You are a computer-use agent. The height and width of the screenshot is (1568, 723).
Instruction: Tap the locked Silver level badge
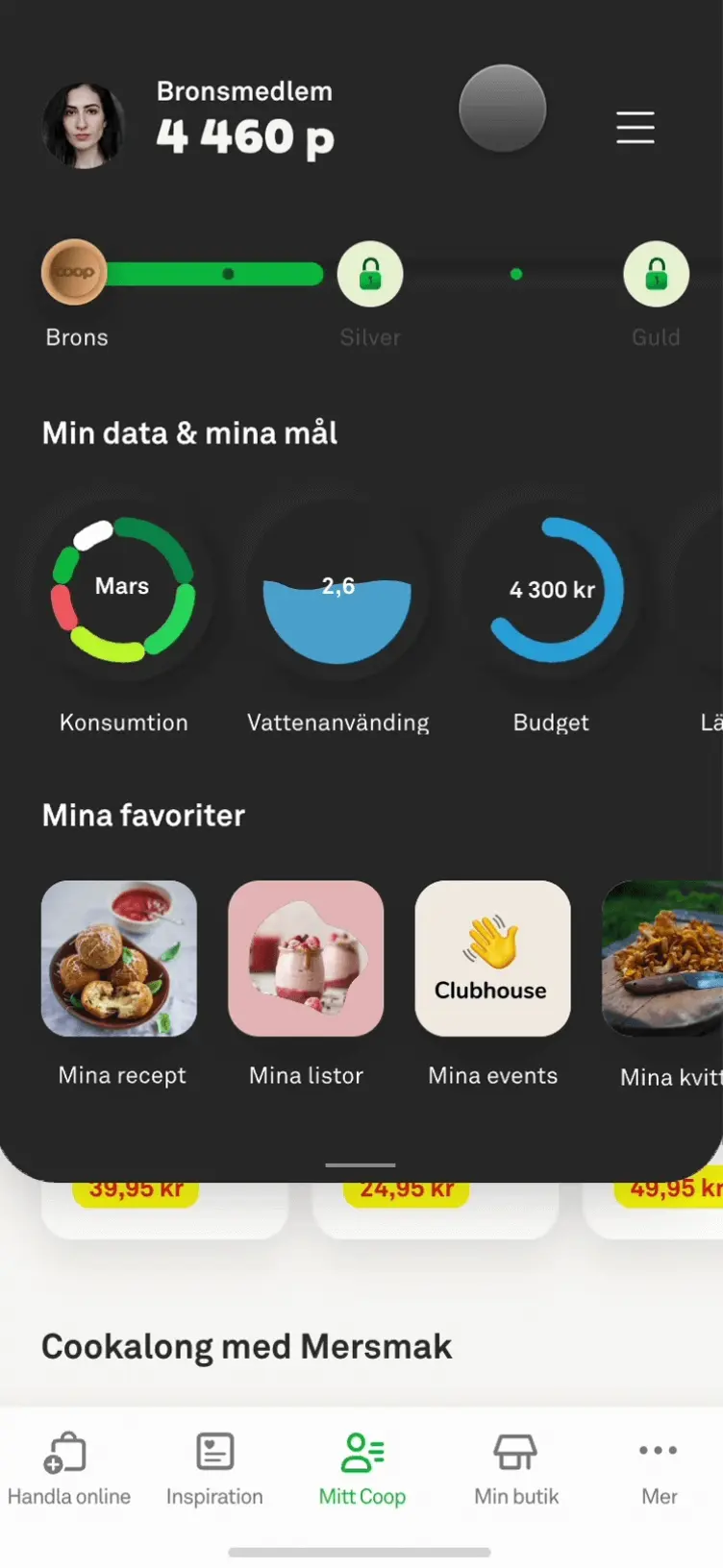370,274
